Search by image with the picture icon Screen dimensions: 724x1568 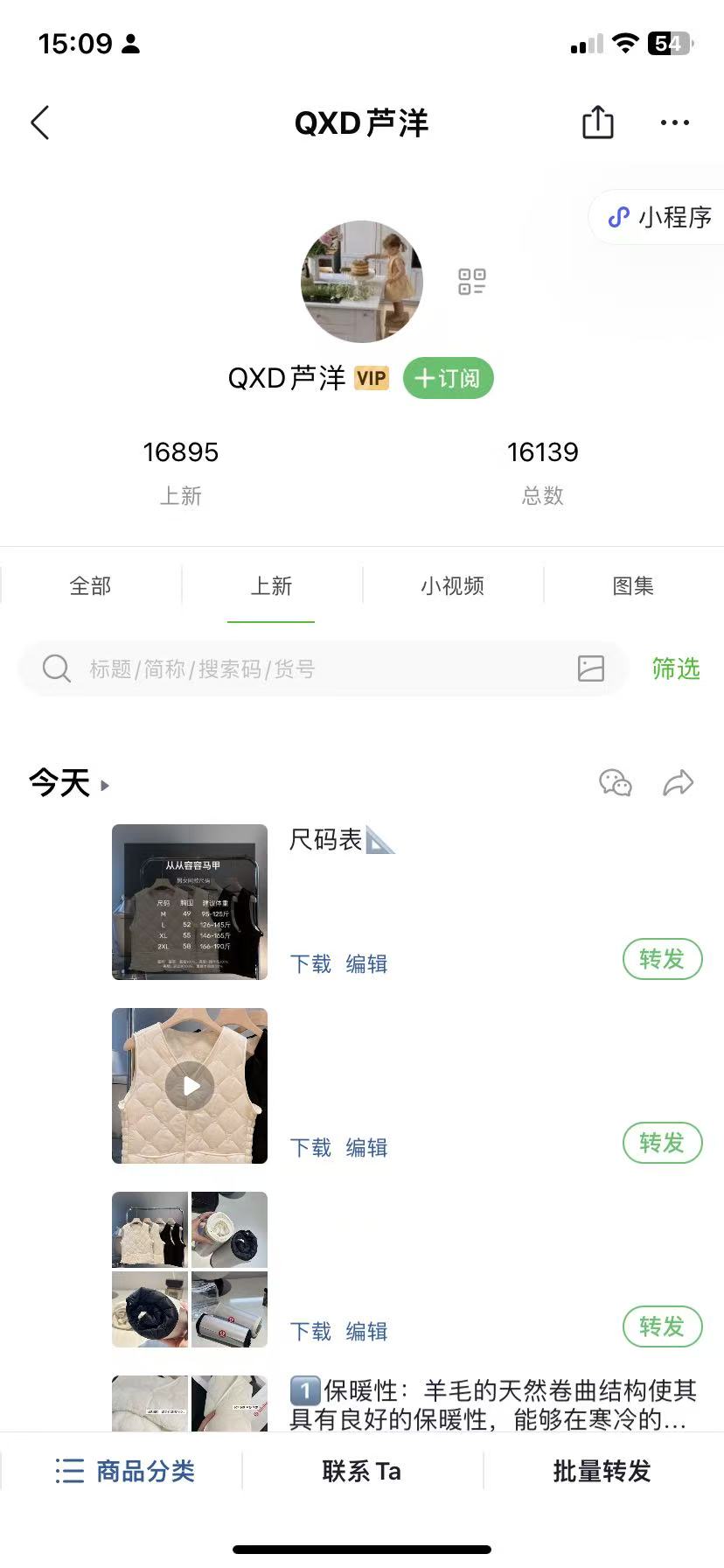[591, 668]
